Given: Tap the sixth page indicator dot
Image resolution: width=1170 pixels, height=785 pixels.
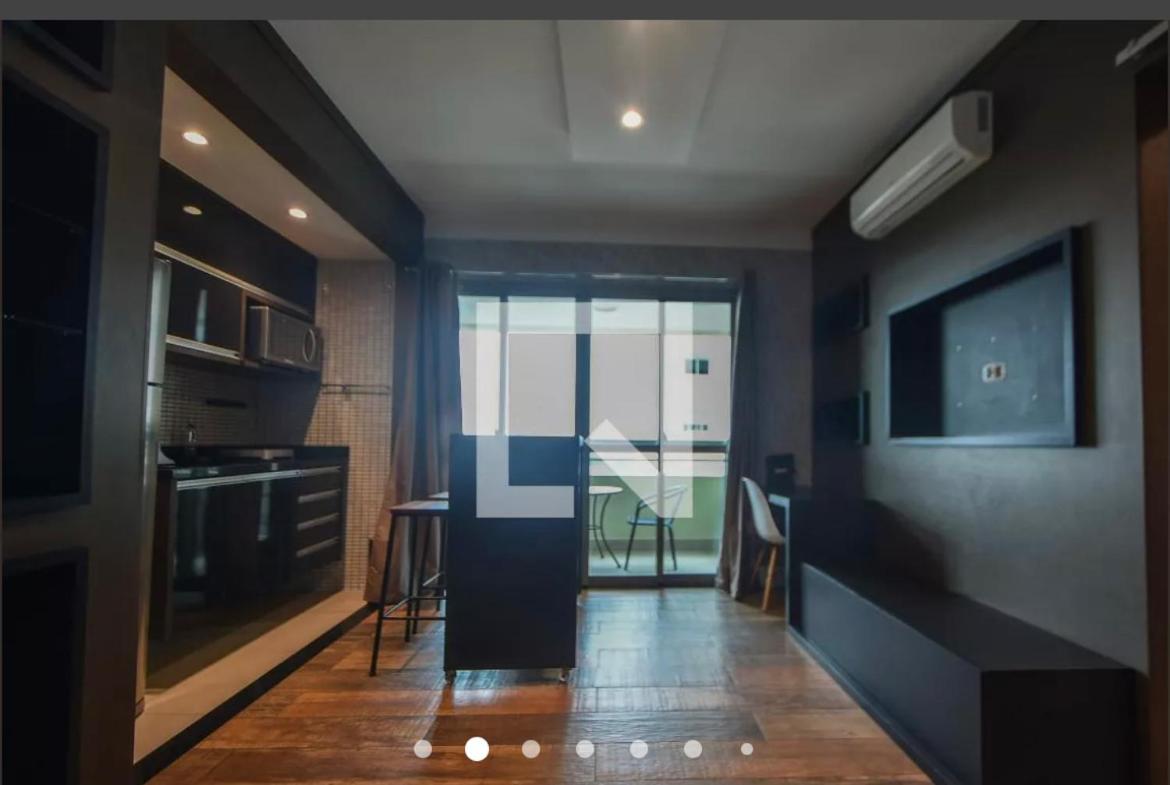Looking at the screenshot, I should (693, 749).
